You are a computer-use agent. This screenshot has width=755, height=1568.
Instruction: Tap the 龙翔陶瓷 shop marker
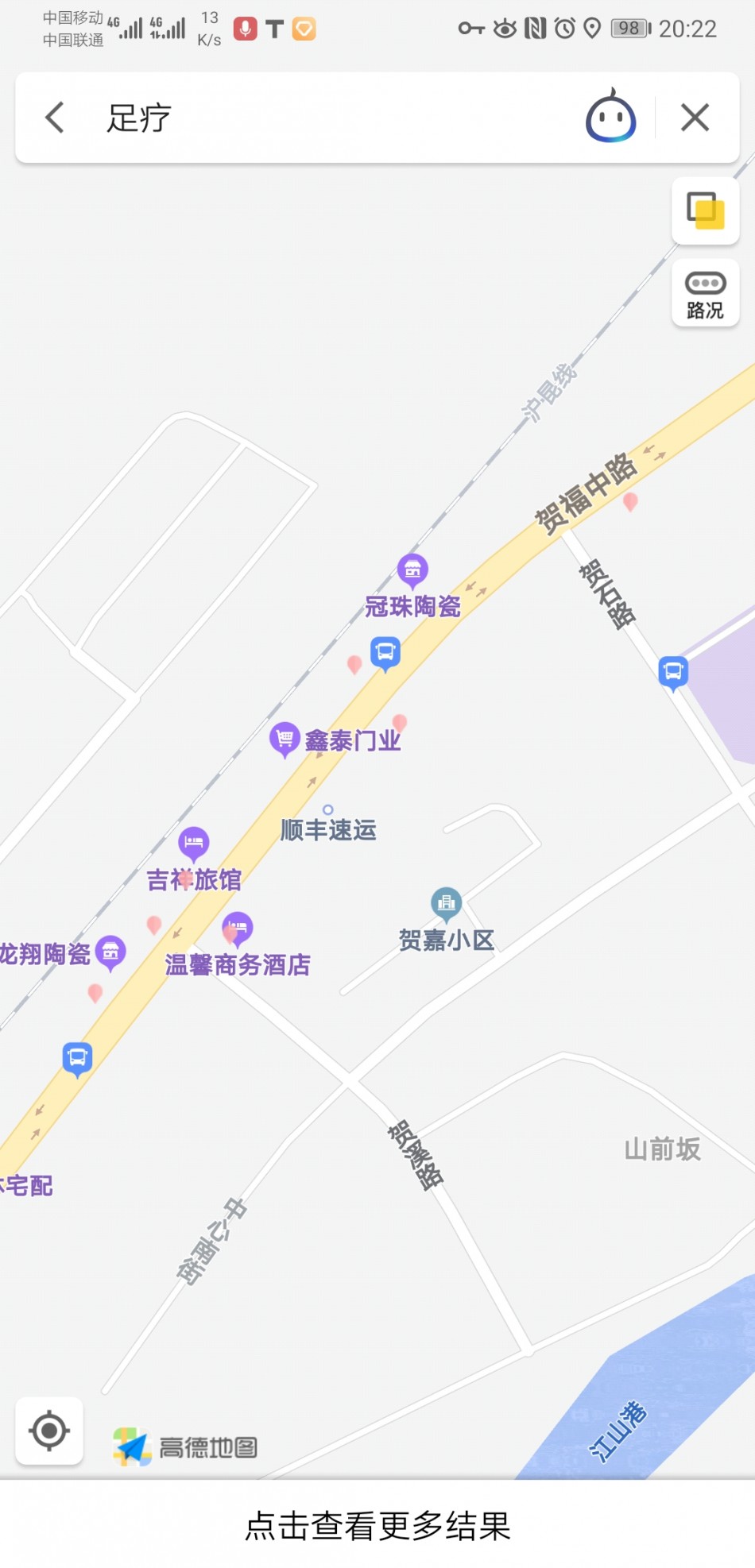coord(110,951)
